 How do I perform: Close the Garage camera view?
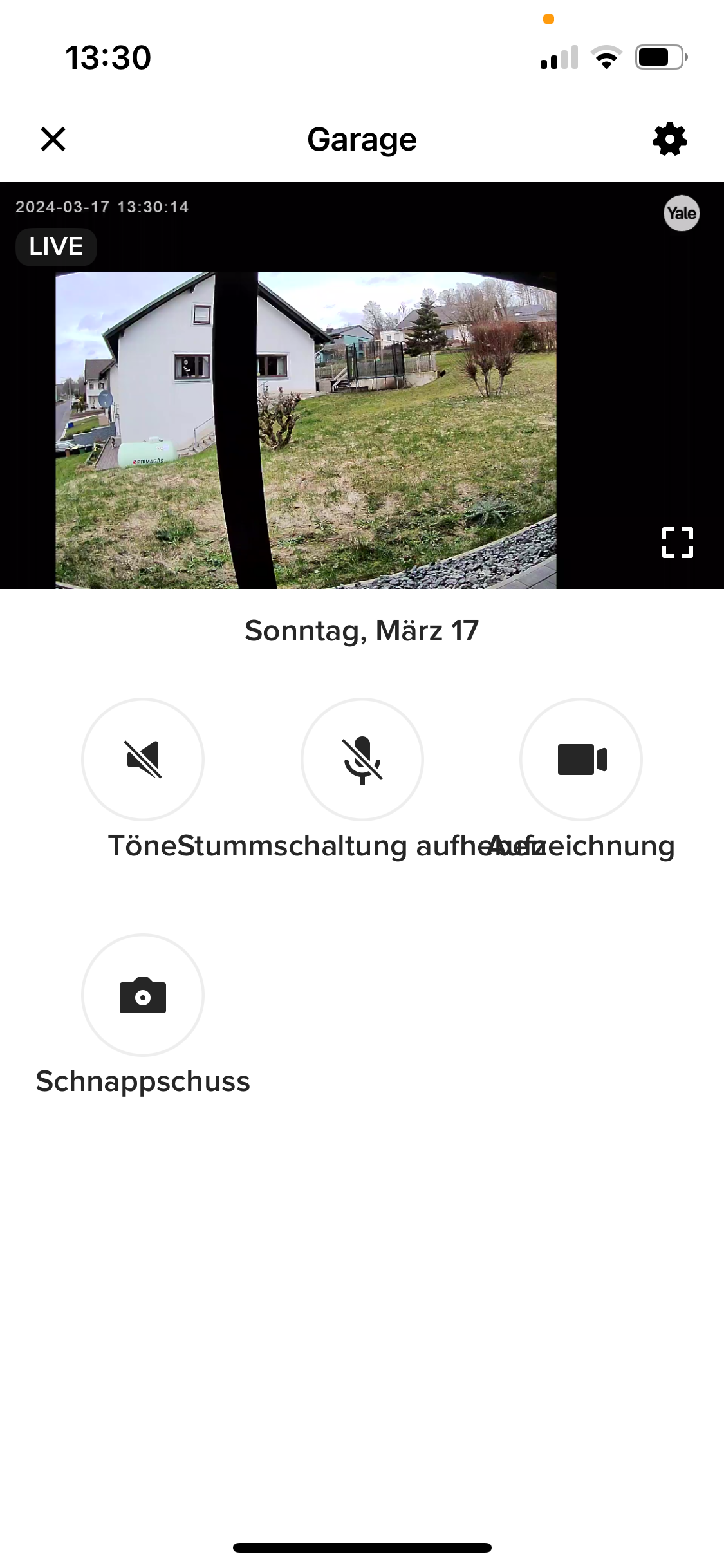click(53, 138)
